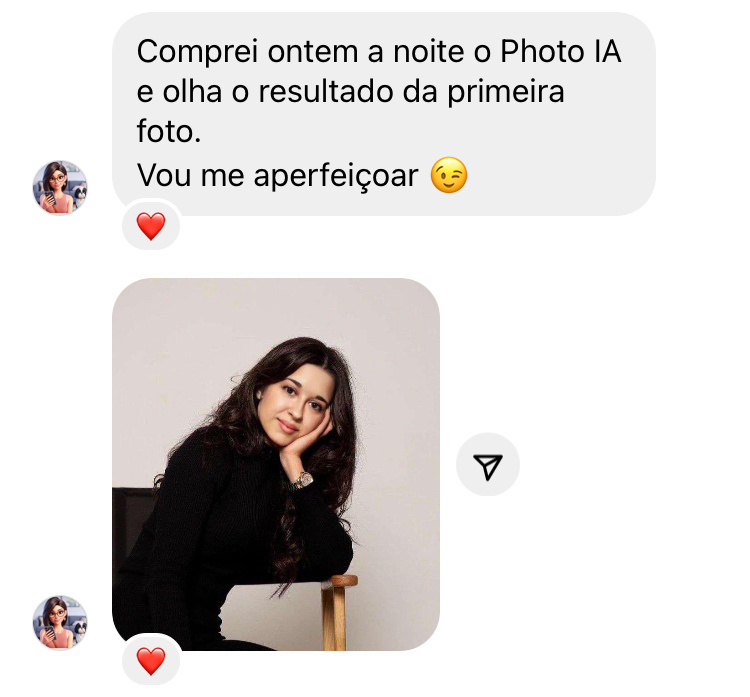The image size is (750, 697).
Task: Open the sender's avatar beside the text message
Action: (x=60, y=187)
